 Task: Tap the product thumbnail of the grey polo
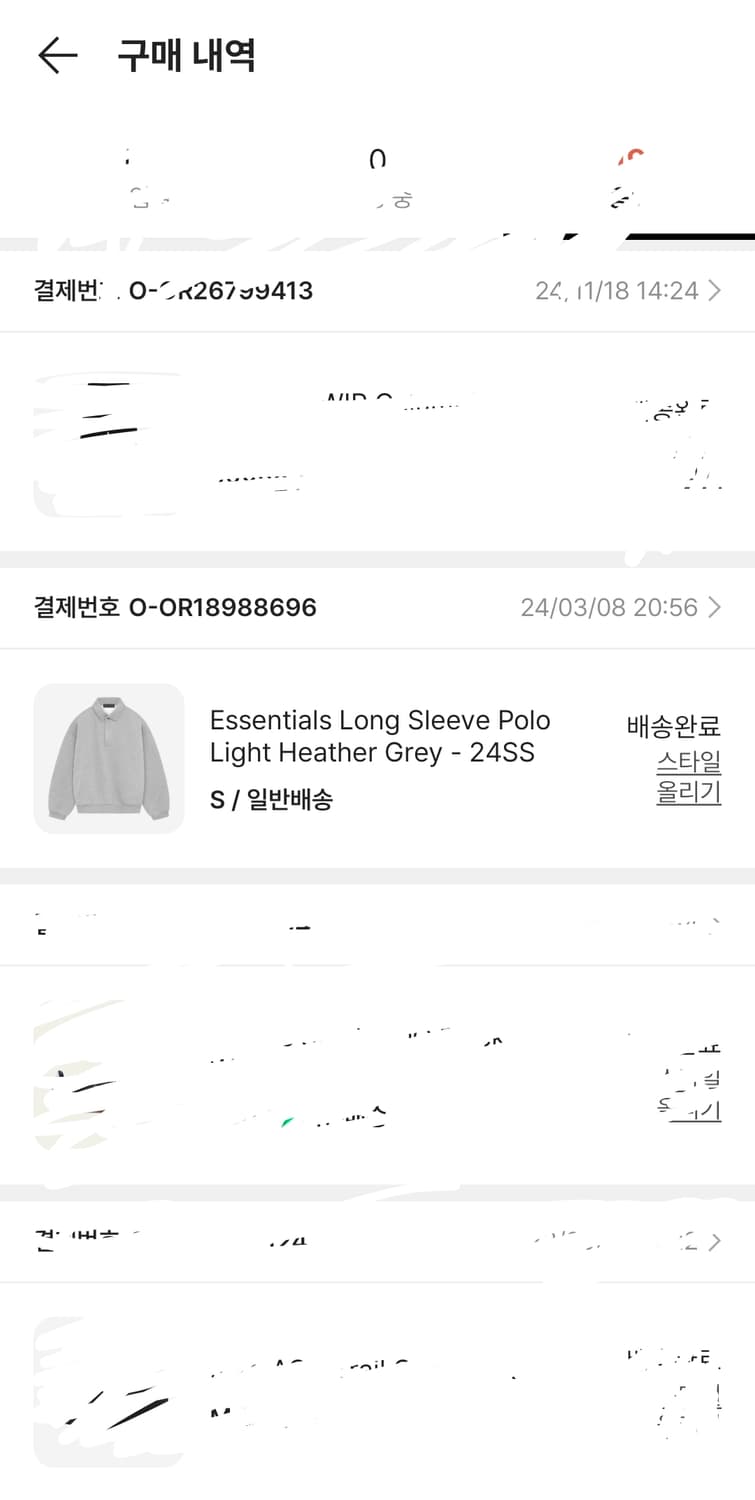(108, 758)
